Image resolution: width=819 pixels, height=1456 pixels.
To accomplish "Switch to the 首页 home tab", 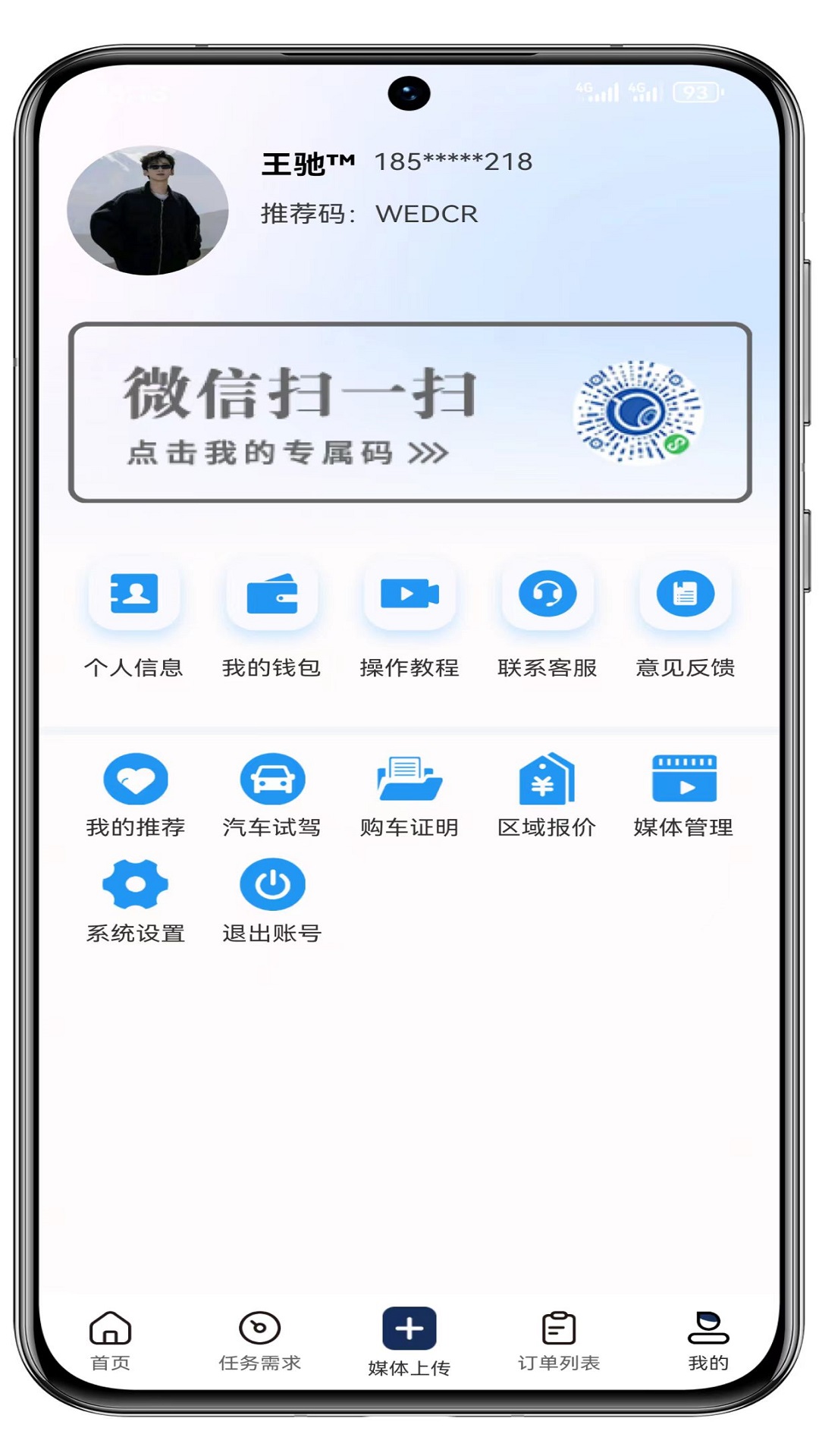I will pyautogui.click(x=111, y=1339).
